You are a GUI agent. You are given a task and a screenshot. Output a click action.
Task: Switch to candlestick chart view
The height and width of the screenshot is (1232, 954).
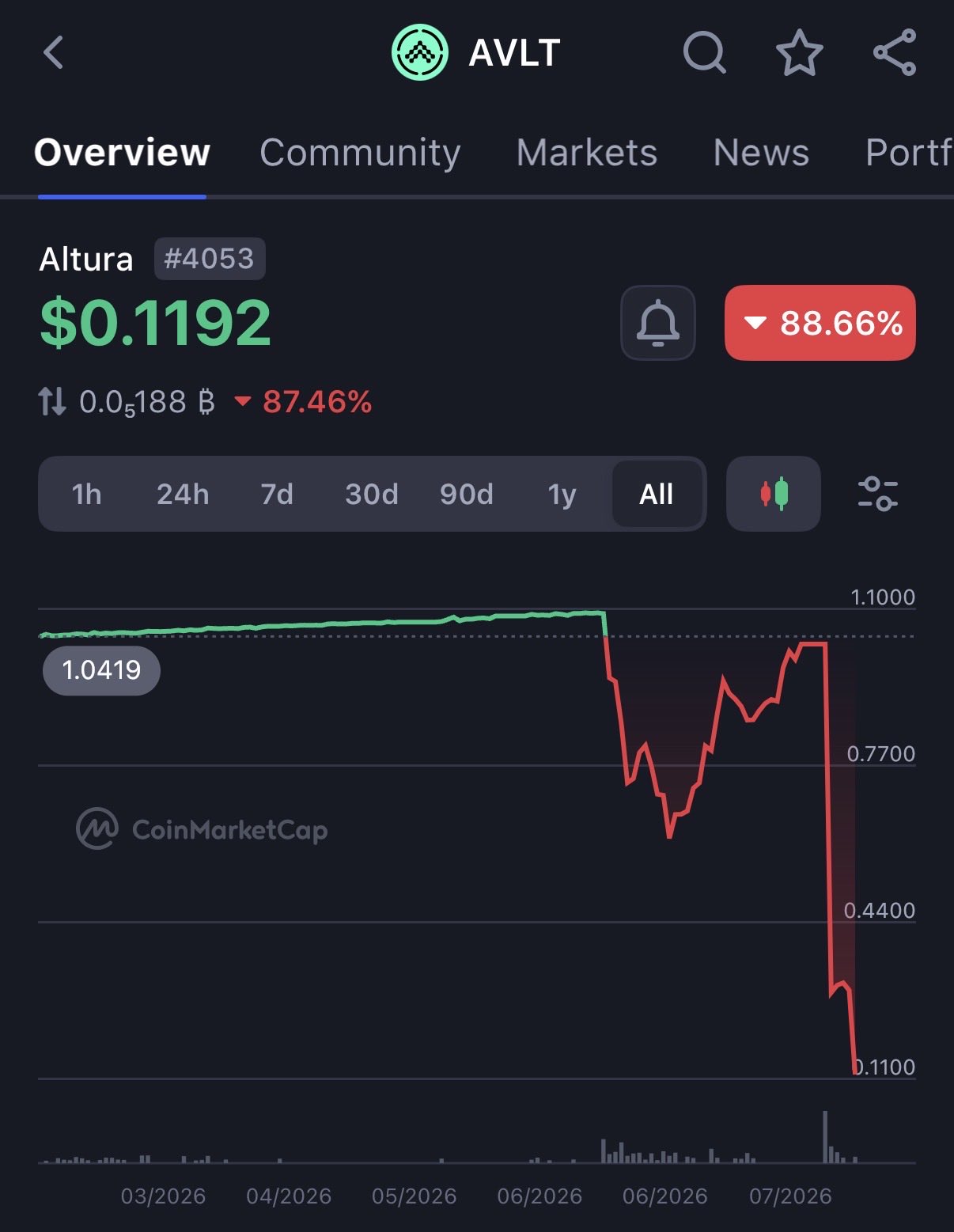[774, 494]
